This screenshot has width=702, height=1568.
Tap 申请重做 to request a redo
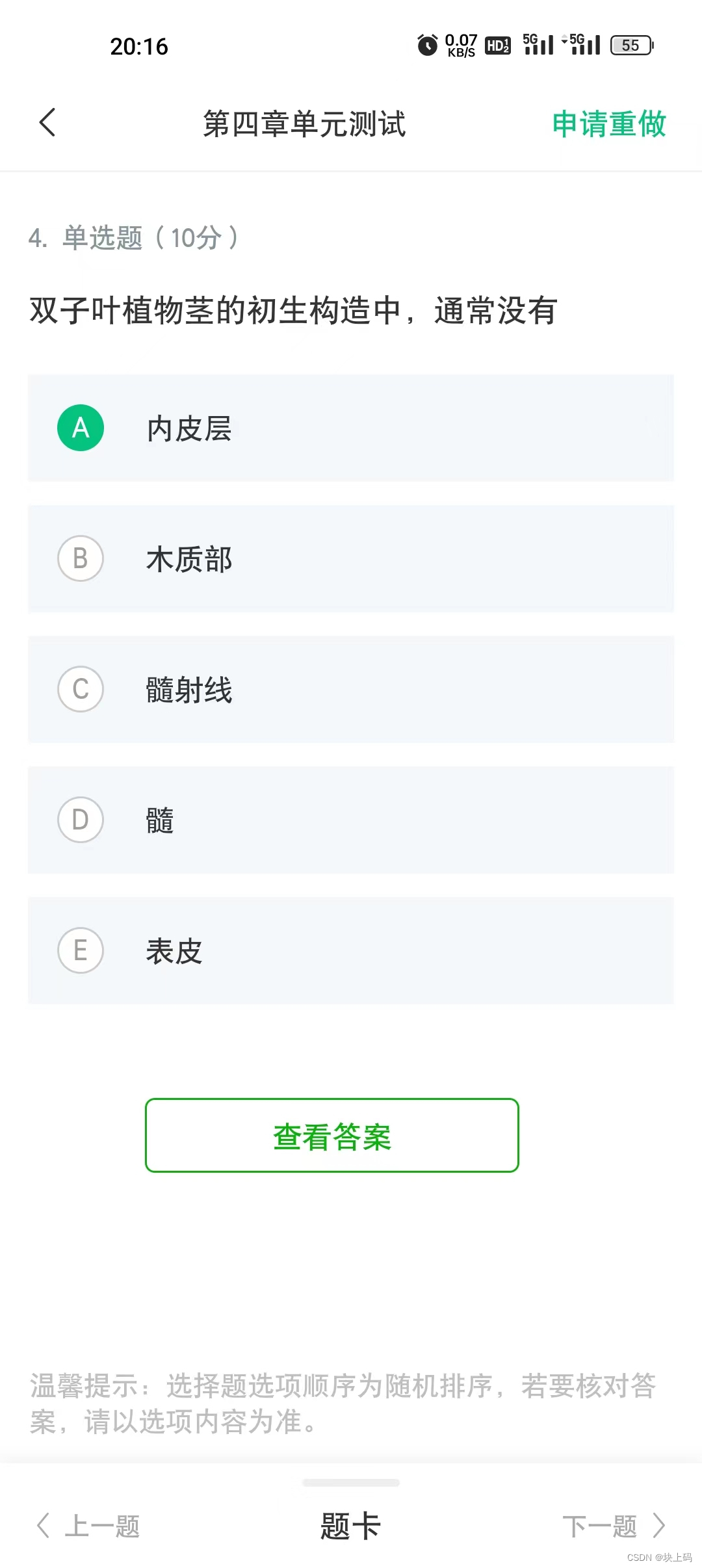tap(609, 124)
